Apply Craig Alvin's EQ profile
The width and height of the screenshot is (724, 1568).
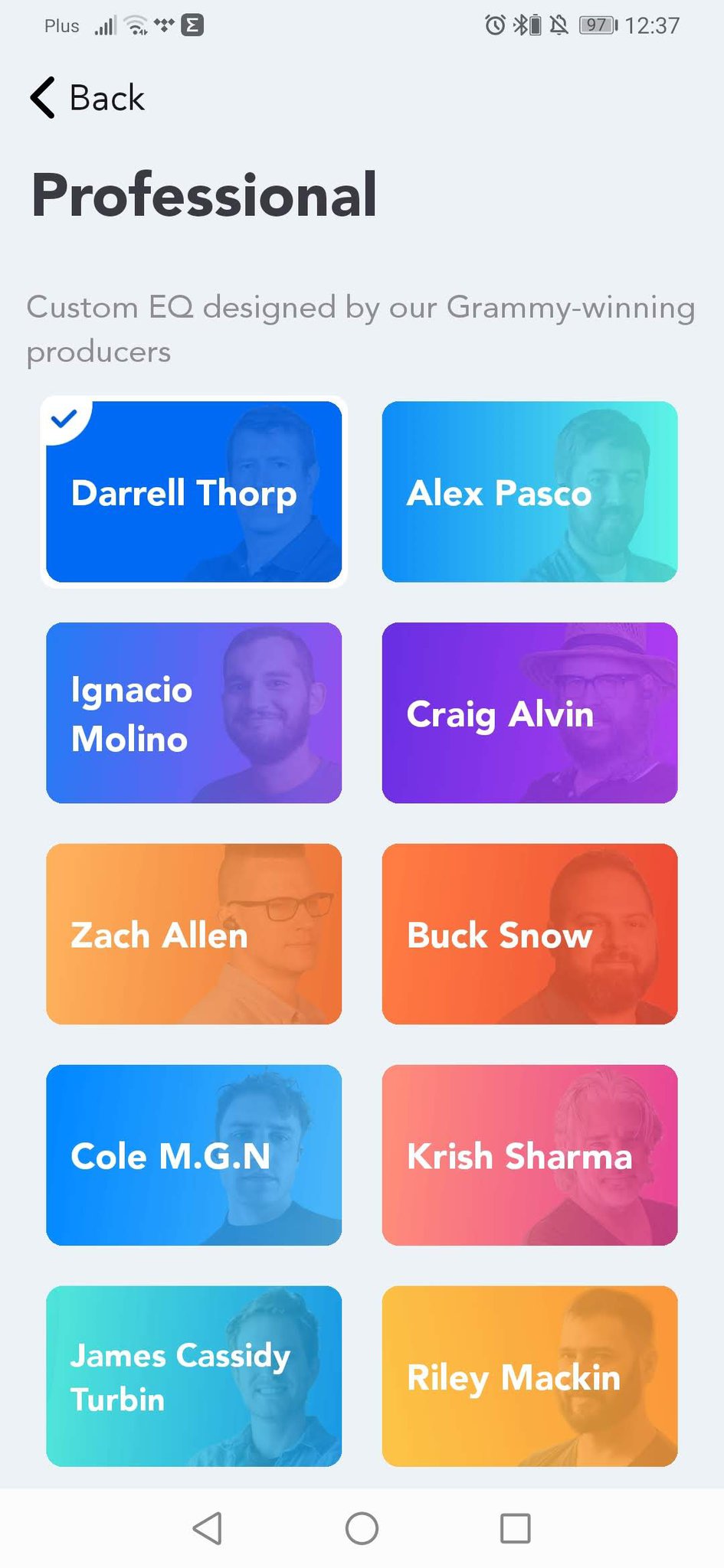(529, 713)
